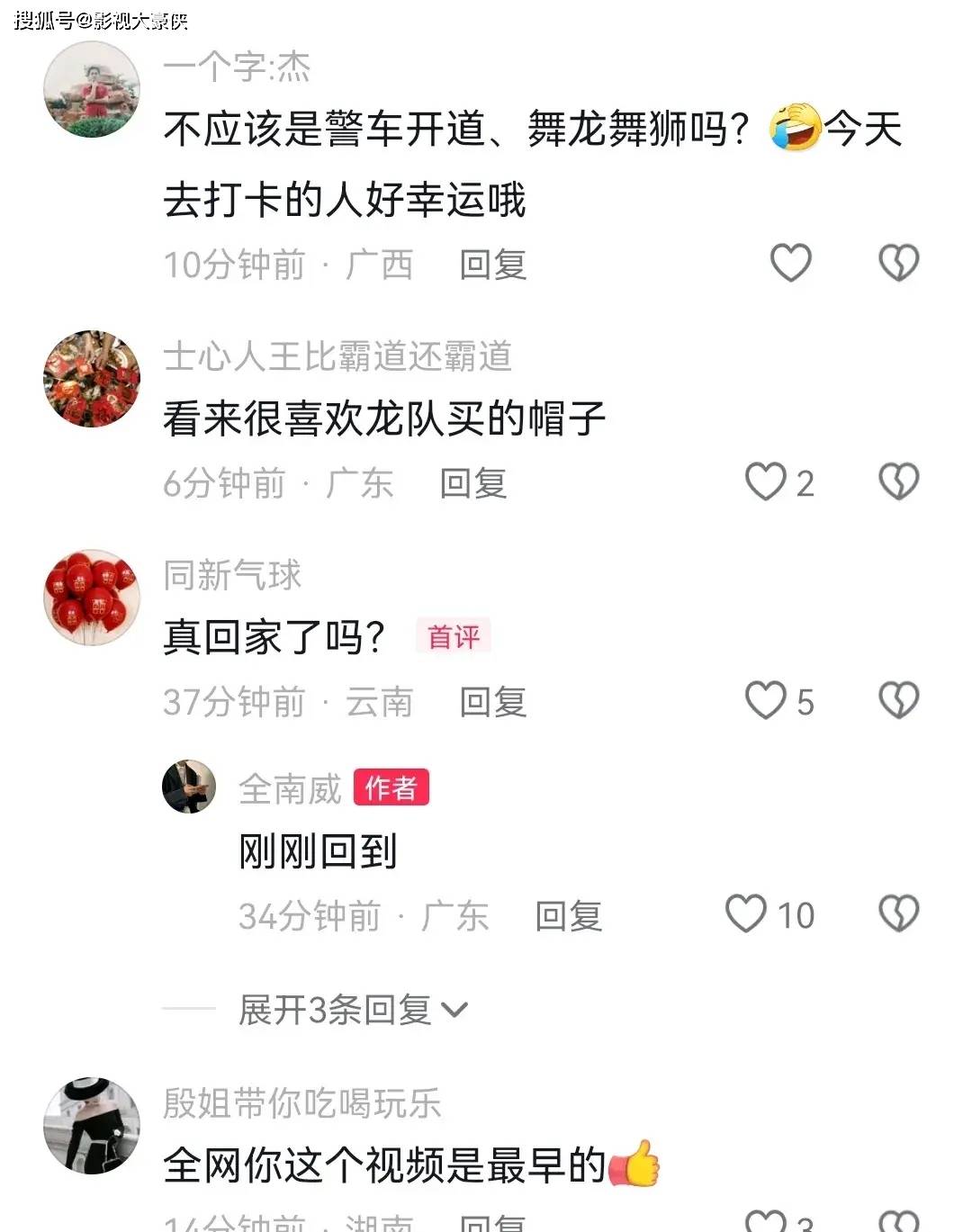The image size is (972, 1232).
Task: Open 殷姐带你吃喝玩乐's avatar
Action: pyautogui.click(x=92, y=1126)
